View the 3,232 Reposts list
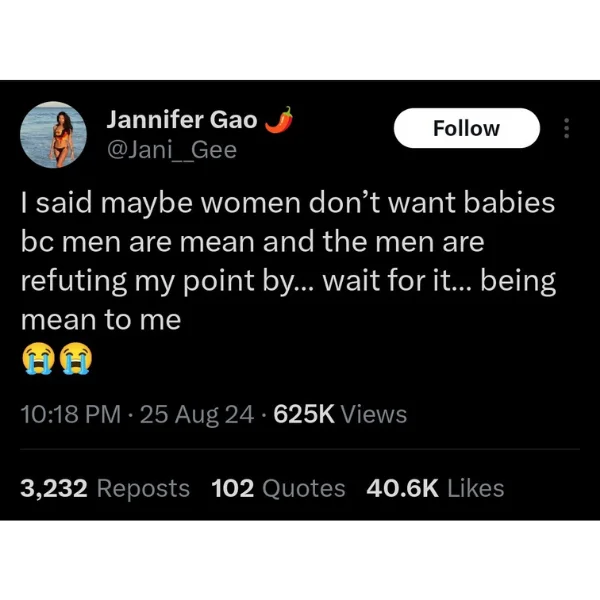The image size is (600, 600). tap(105, 488)
